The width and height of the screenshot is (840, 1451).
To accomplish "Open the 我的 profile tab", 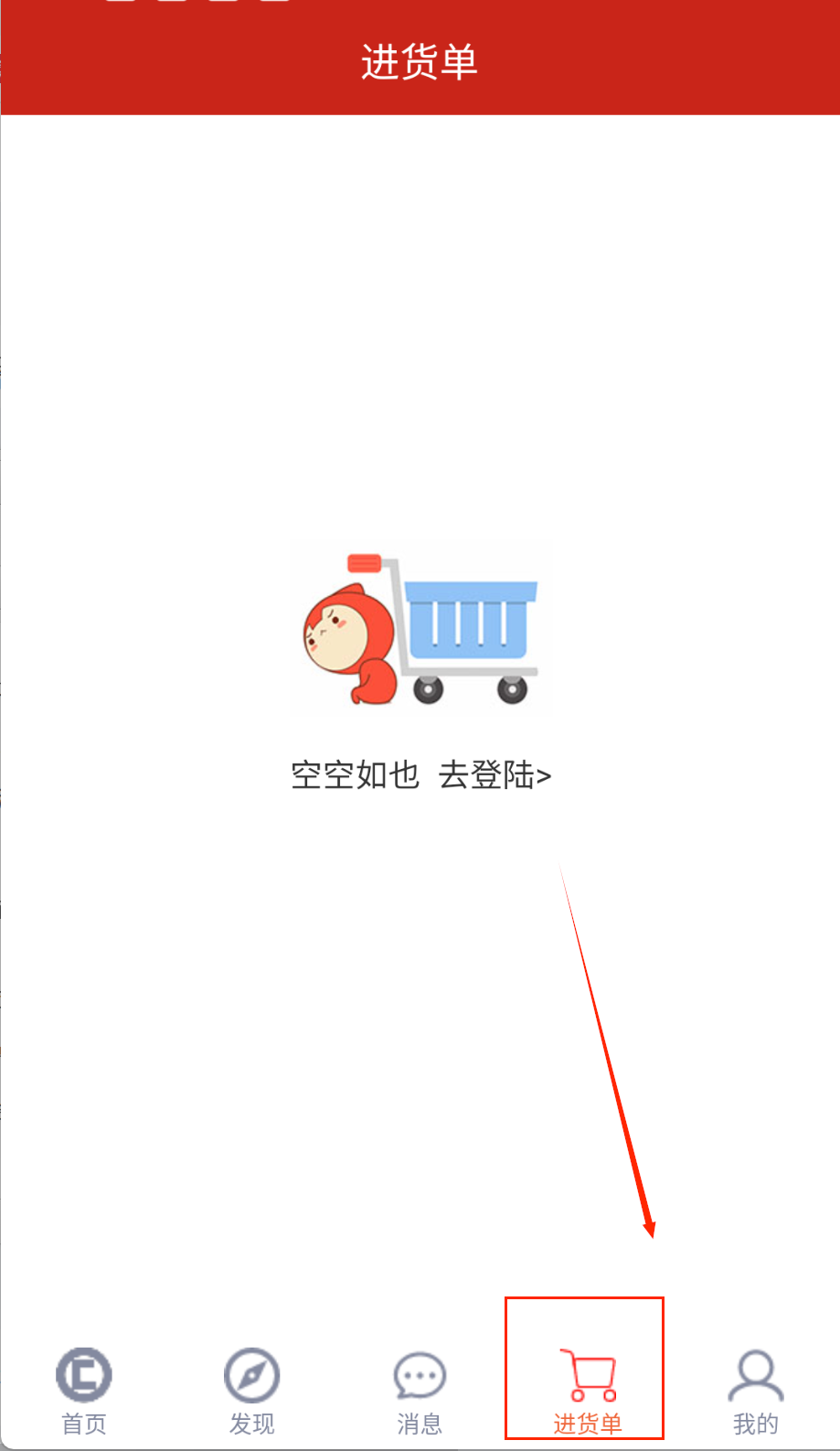I will [755, 1390].
